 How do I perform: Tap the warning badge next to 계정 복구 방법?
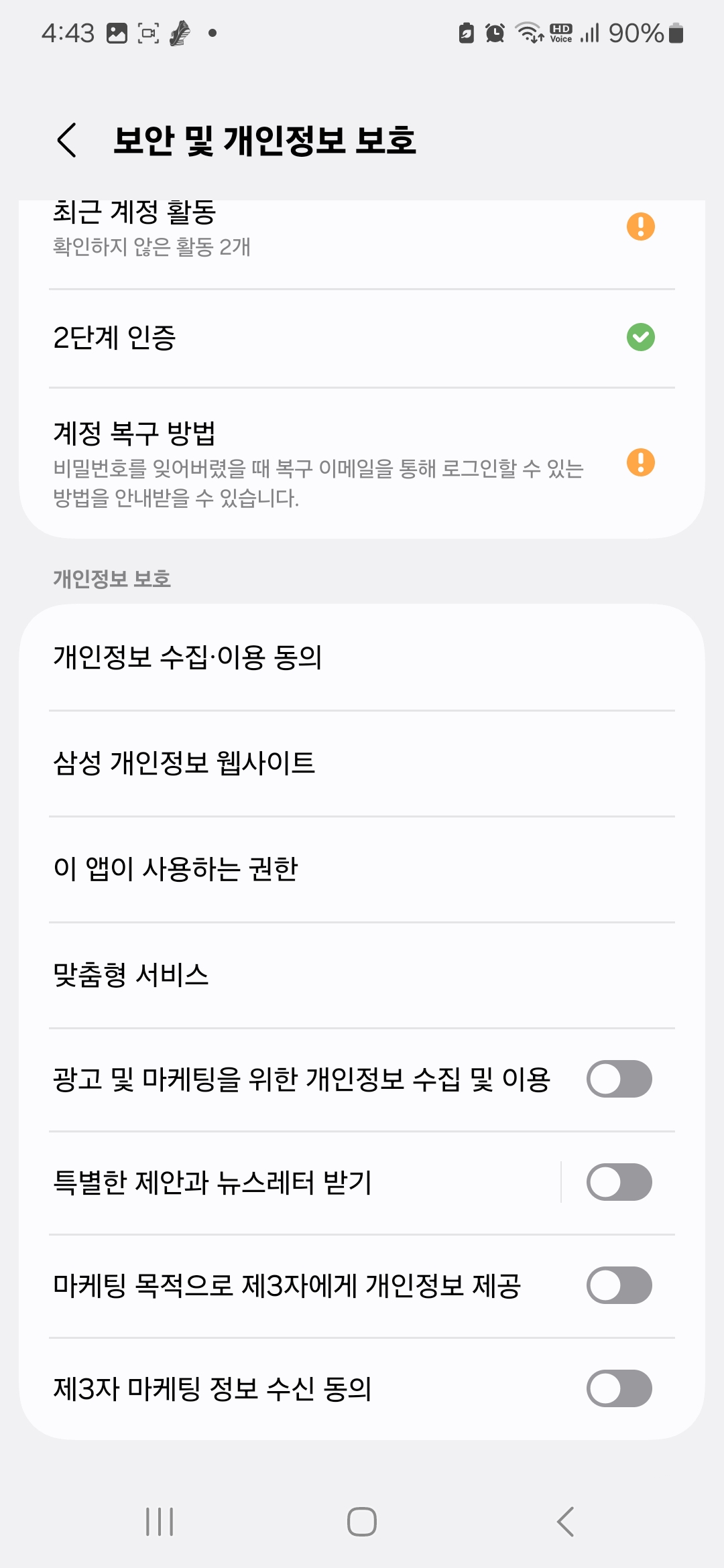(x=642, y=462)
